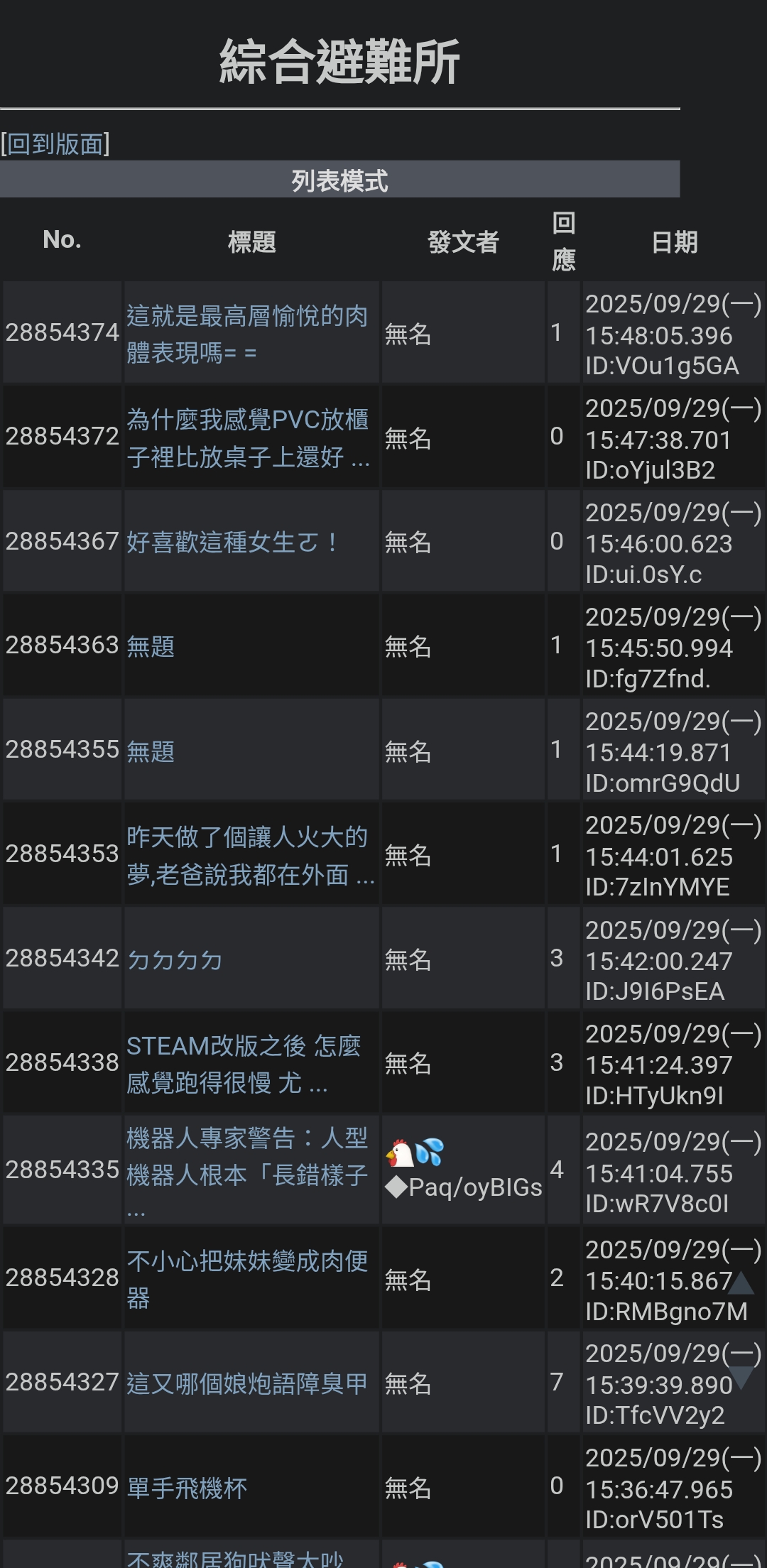Open thread 不小心把妹妹變成肉便器
The image size is (767, 1568).
(x=247, y=1278)
